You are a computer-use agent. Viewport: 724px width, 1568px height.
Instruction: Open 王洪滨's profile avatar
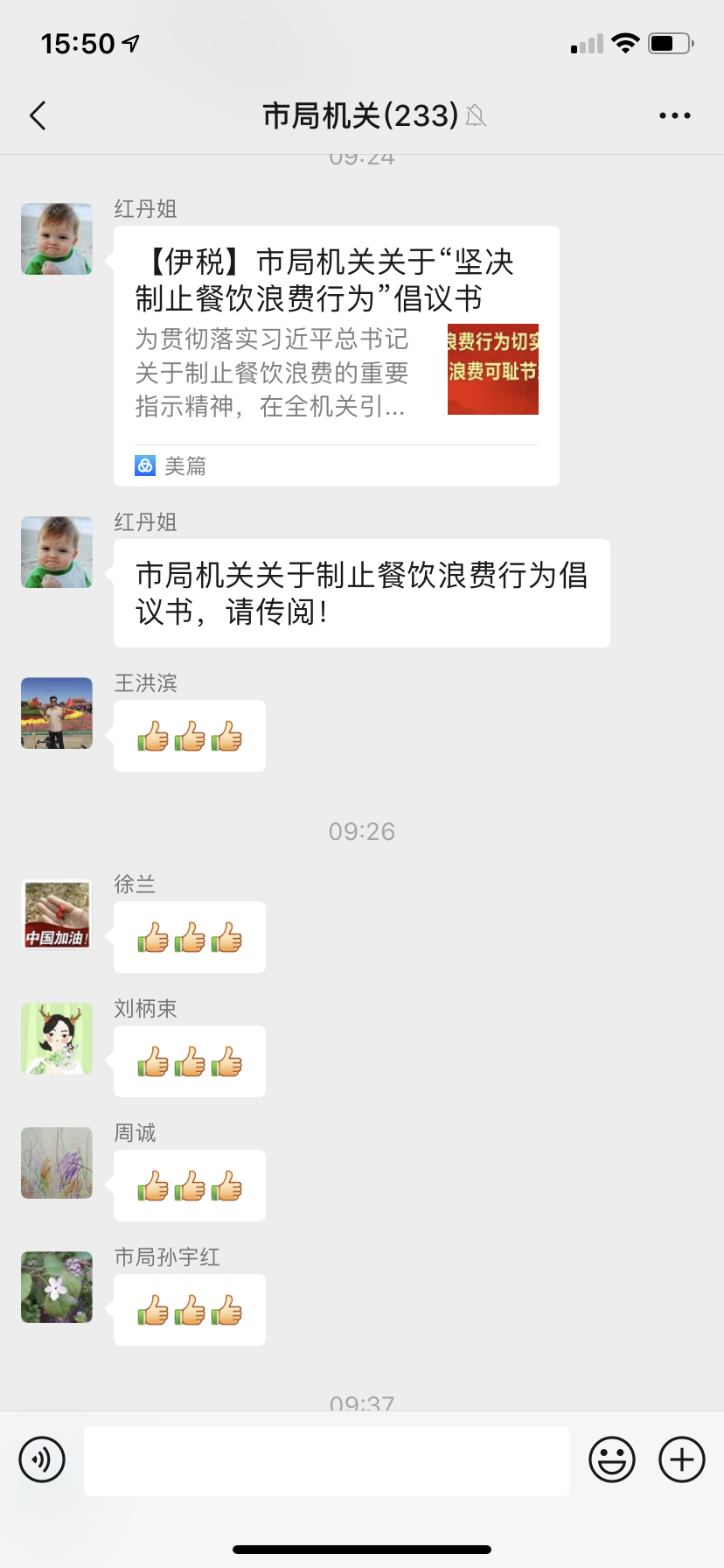click(x=57, y=713)
